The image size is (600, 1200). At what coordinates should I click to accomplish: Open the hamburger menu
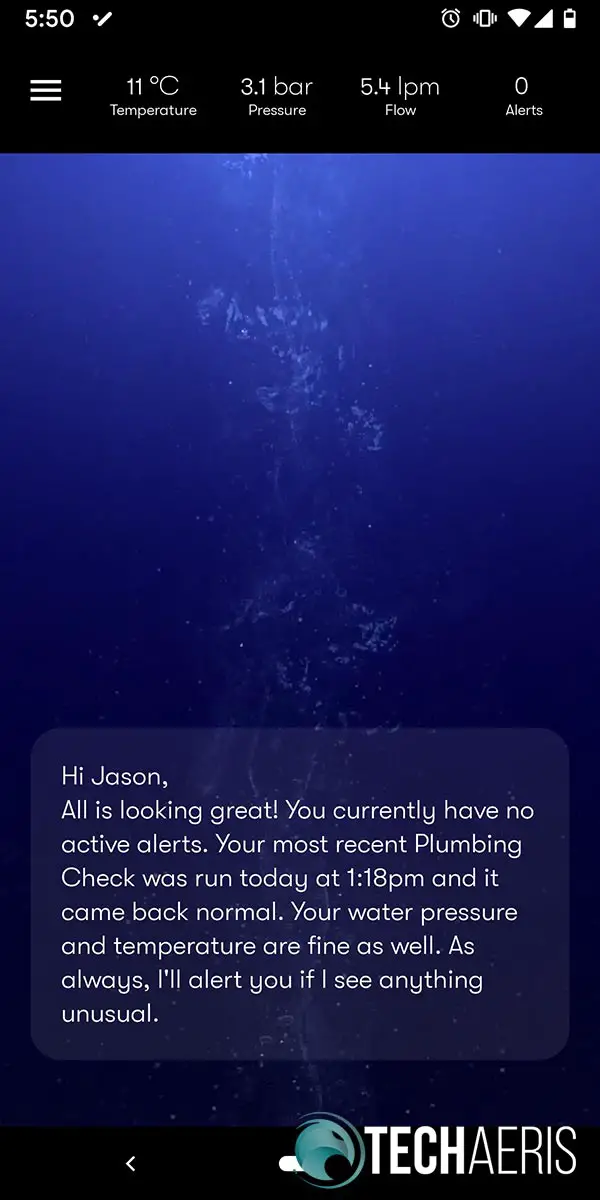coord(46,91)
